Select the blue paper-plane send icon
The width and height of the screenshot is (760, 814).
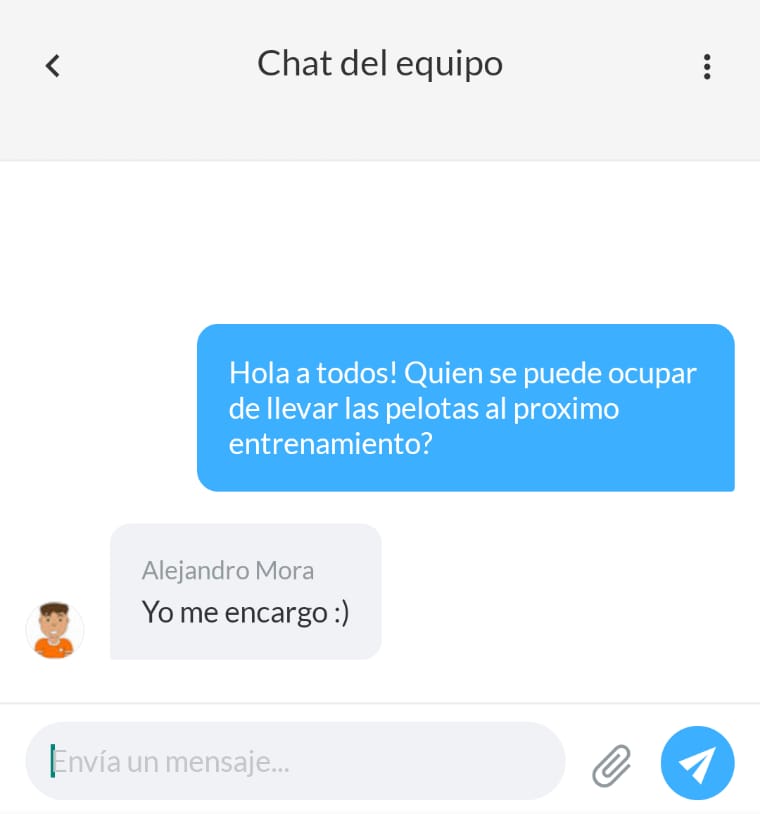point(697,763)
